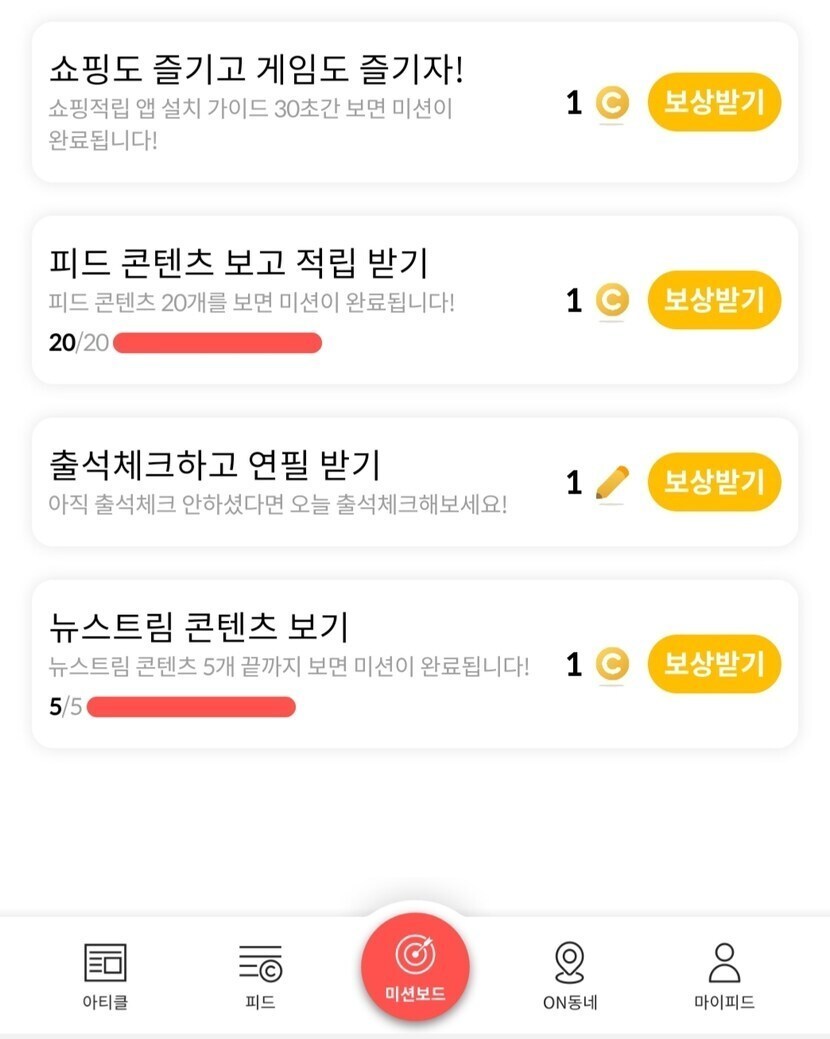Open the 피드 tab

[260, 976]
